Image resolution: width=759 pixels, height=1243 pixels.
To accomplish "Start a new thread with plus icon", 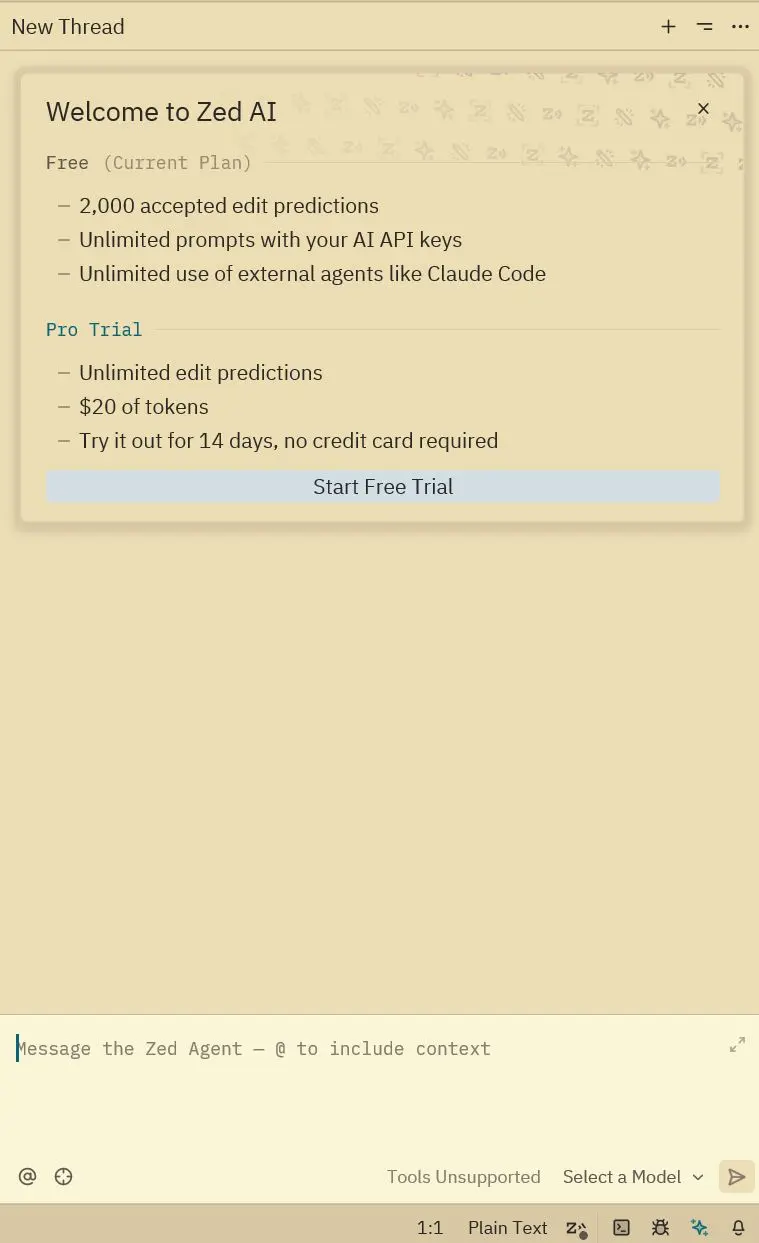I will (x=669, y=27).
